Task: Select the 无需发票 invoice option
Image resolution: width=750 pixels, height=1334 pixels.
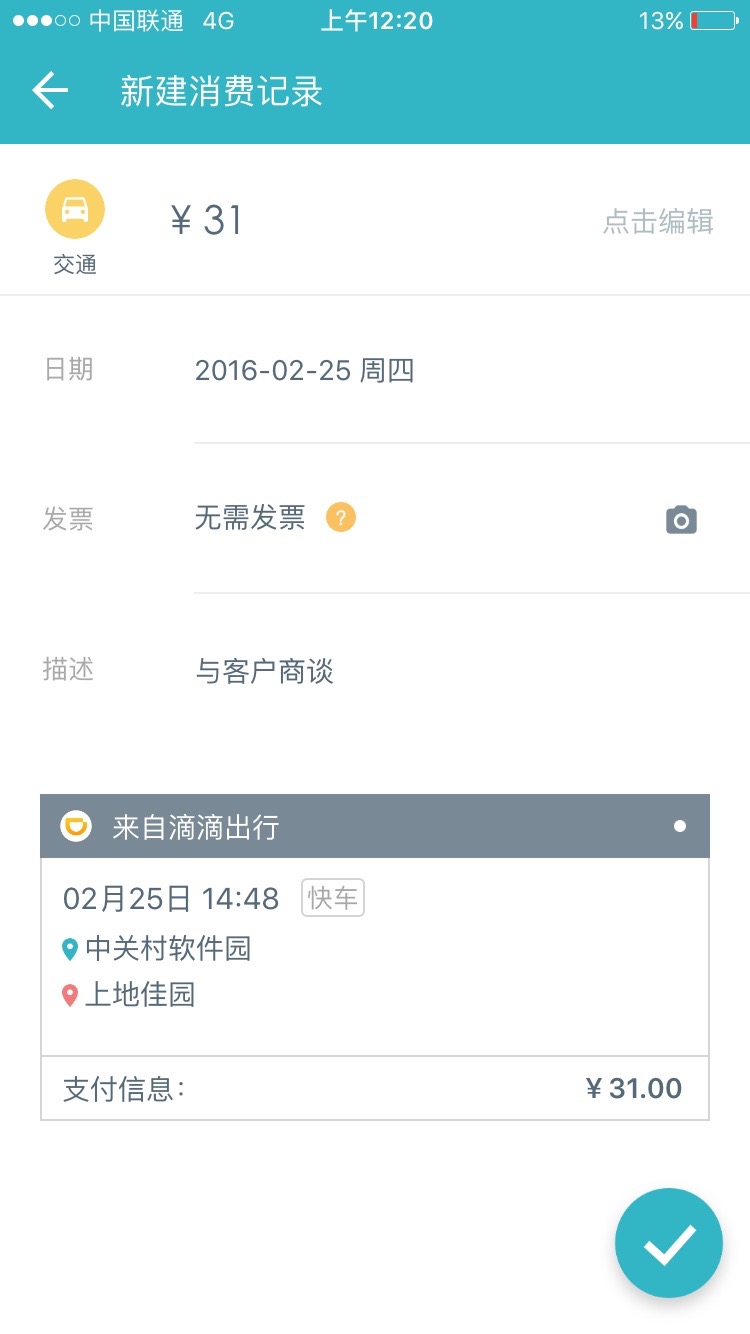Action: [250, 518]
